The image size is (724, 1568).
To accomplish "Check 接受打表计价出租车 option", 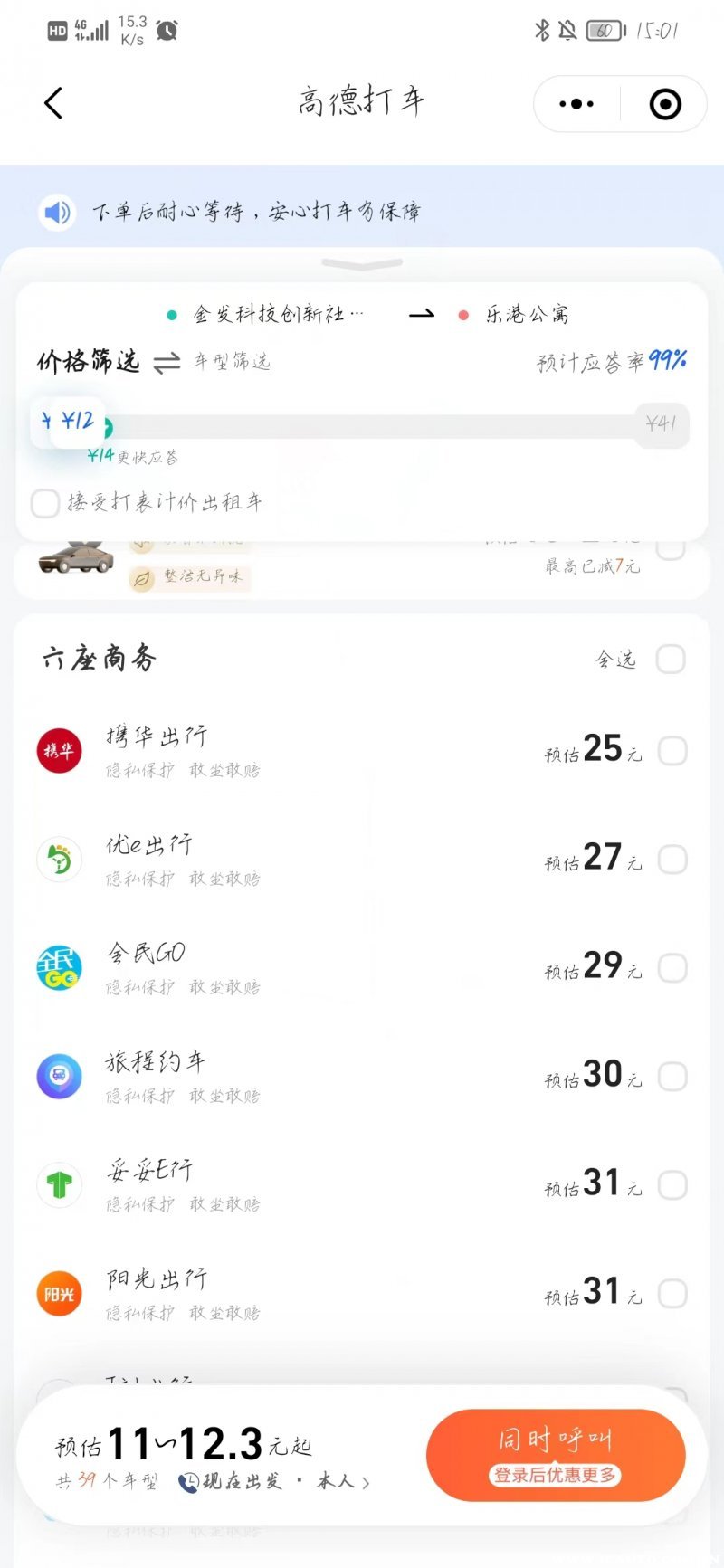I will 45,503.
